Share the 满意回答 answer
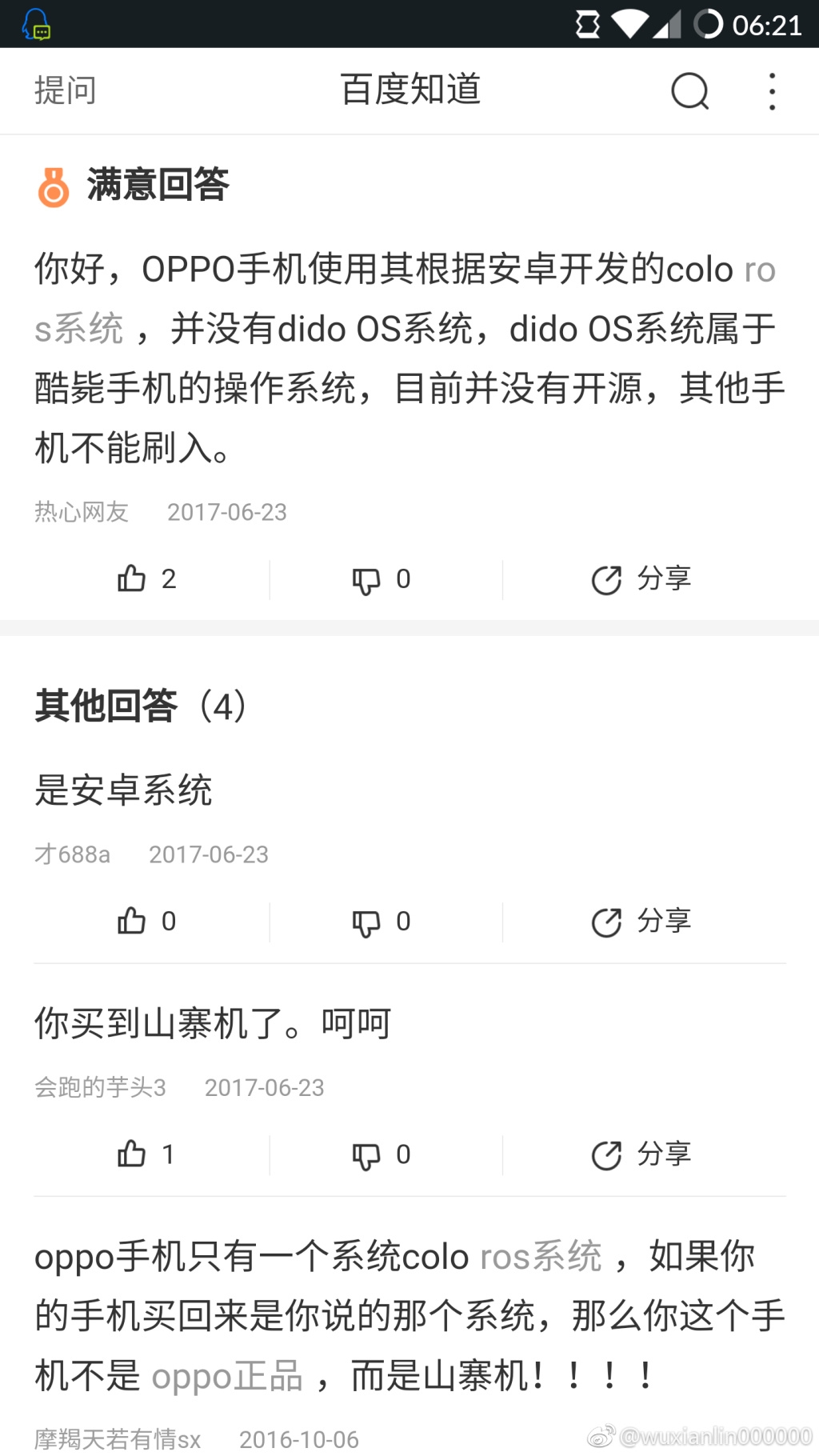 coord(641,579)
